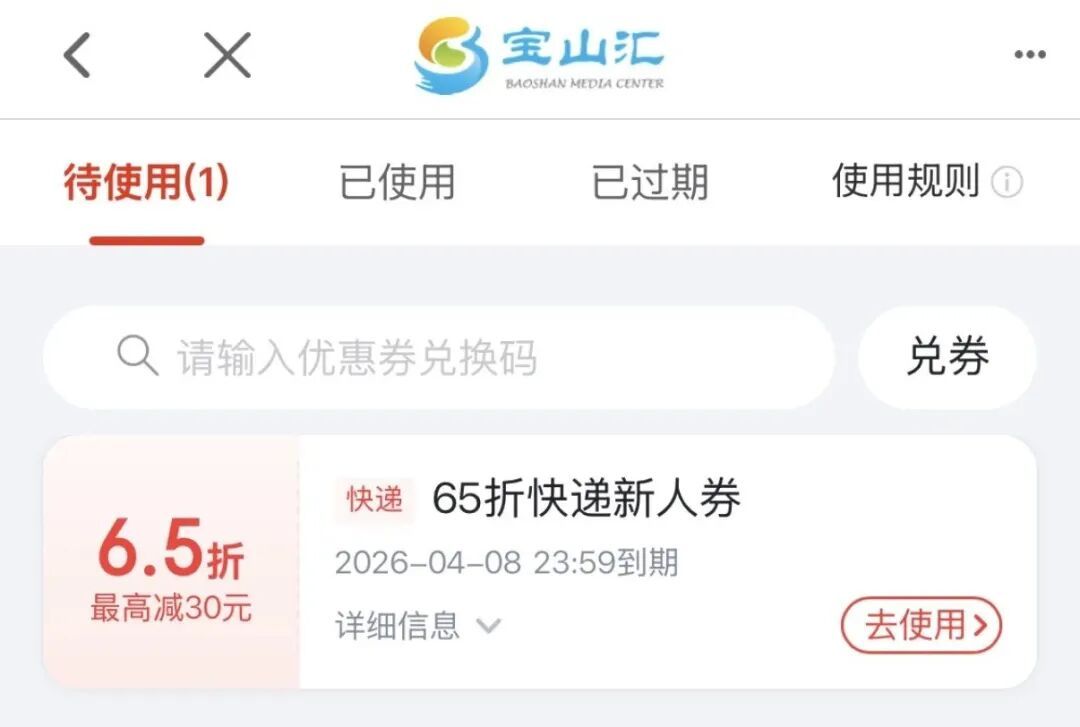1080x727 pixels.
Task: Switch to the 已使用 tab
Action: tap(397, 183)
